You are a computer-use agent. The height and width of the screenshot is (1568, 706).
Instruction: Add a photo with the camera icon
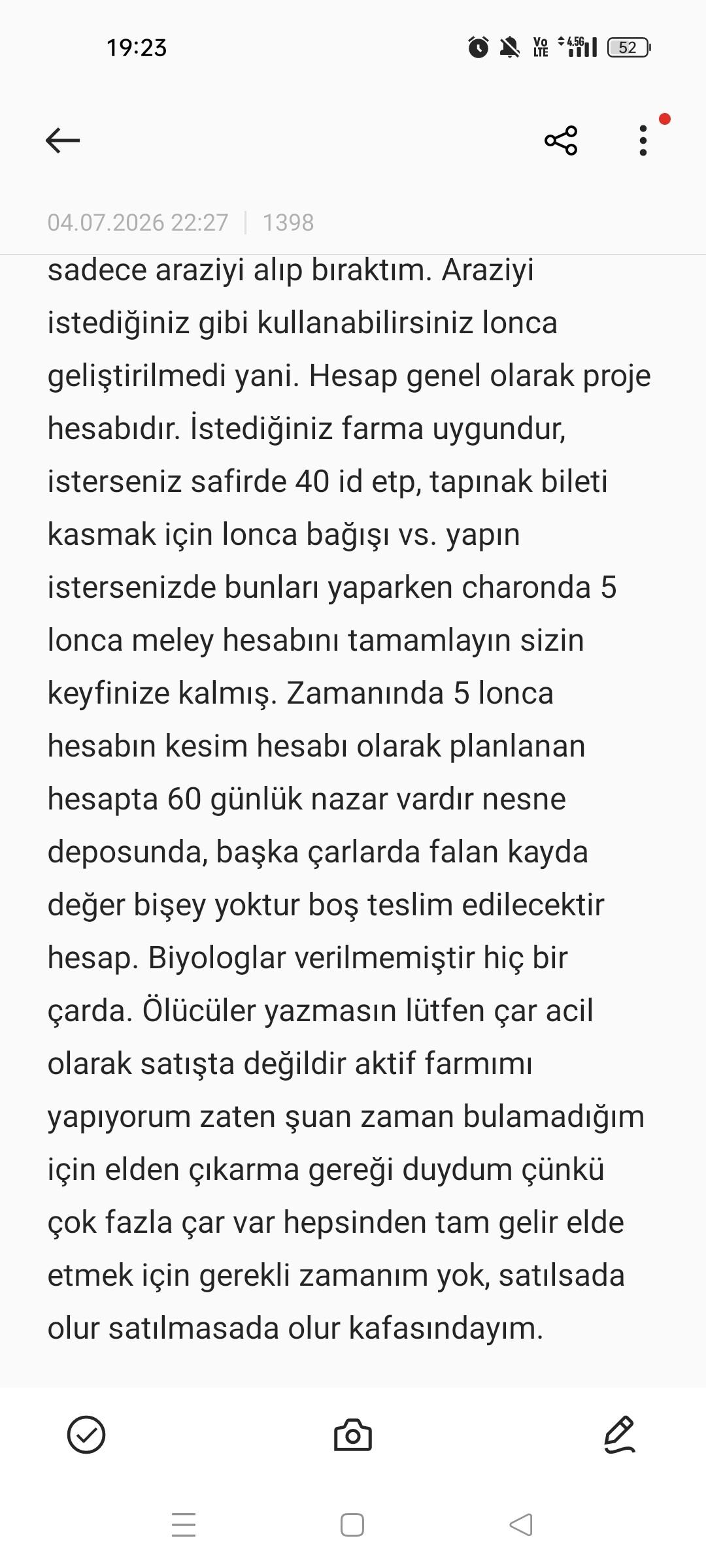coord(353,1435)
